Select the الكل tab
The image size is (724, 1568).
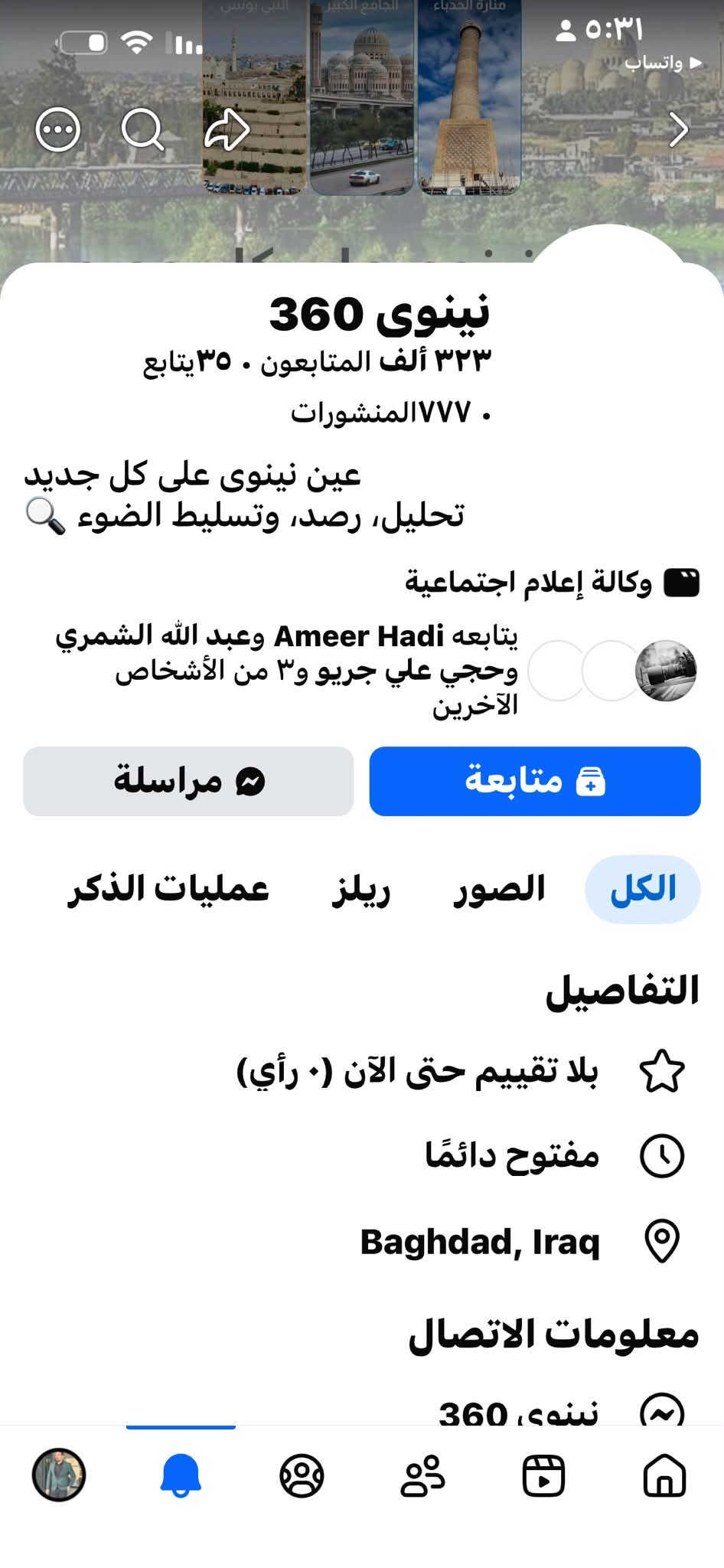(x=643, y=889)
